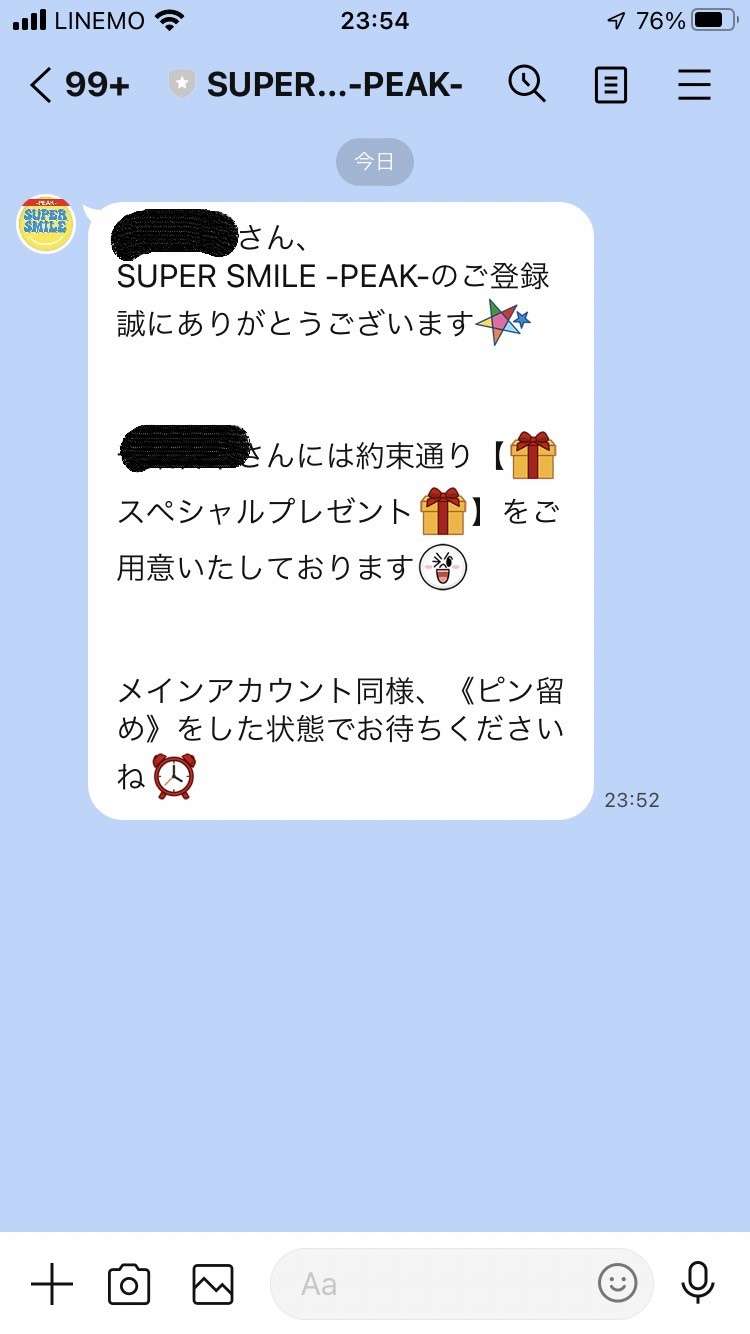
Task: Select the received welcome message bubble
Action: click(340, 500)
